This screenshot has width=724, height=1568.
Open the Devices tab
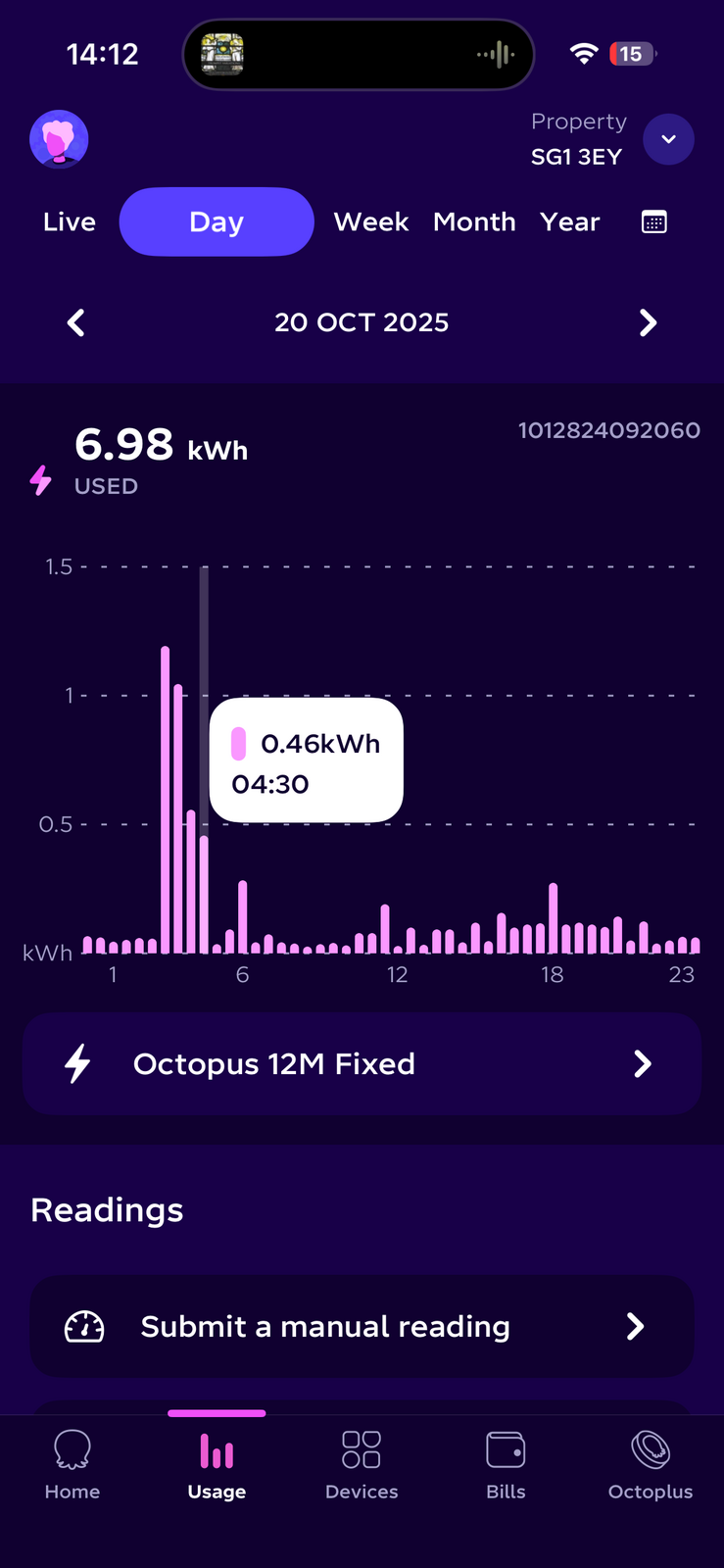coord(362,1464)
